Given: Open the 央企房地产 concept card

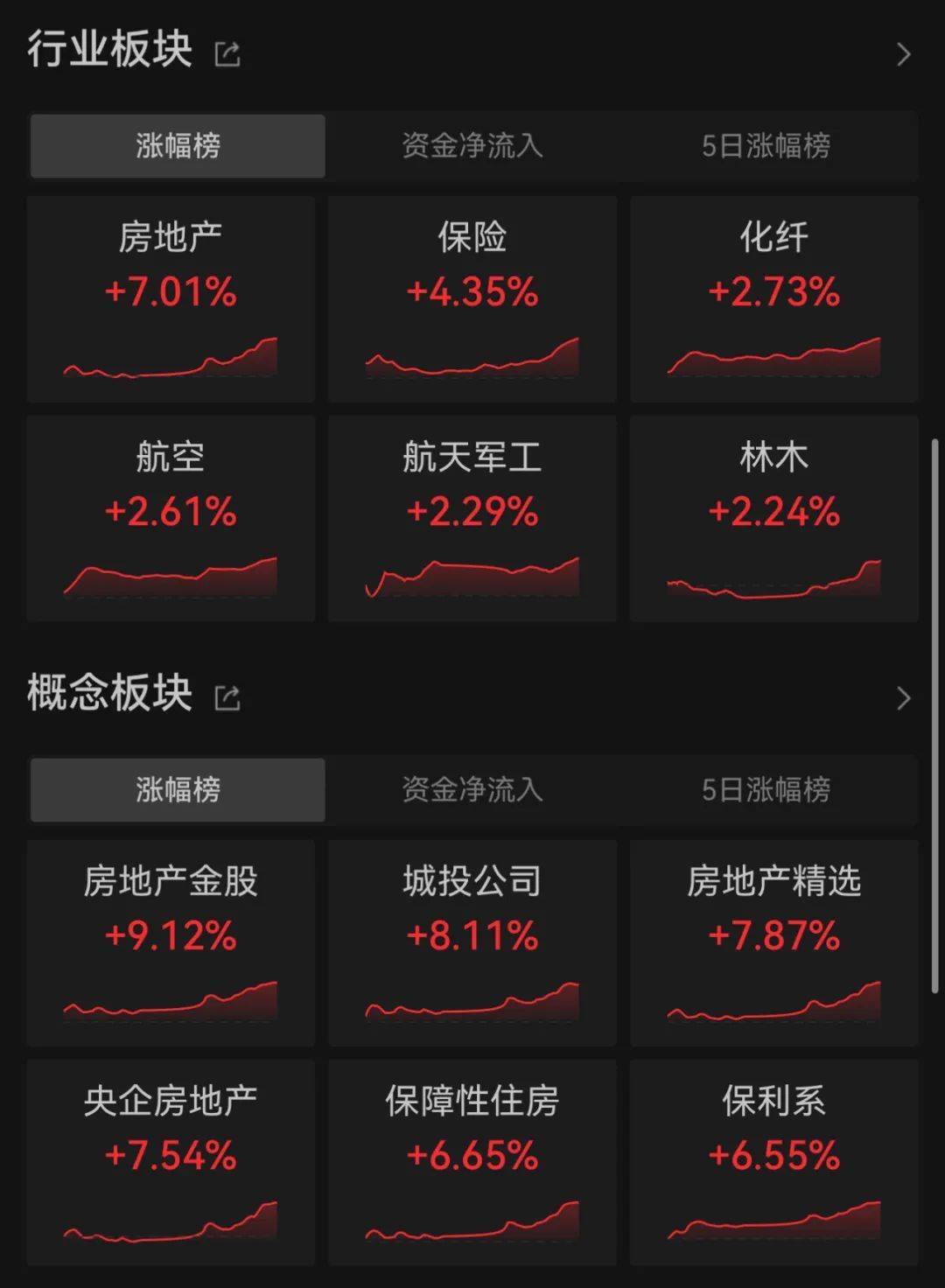Looking at the screenshot, I should (170, 1164).
